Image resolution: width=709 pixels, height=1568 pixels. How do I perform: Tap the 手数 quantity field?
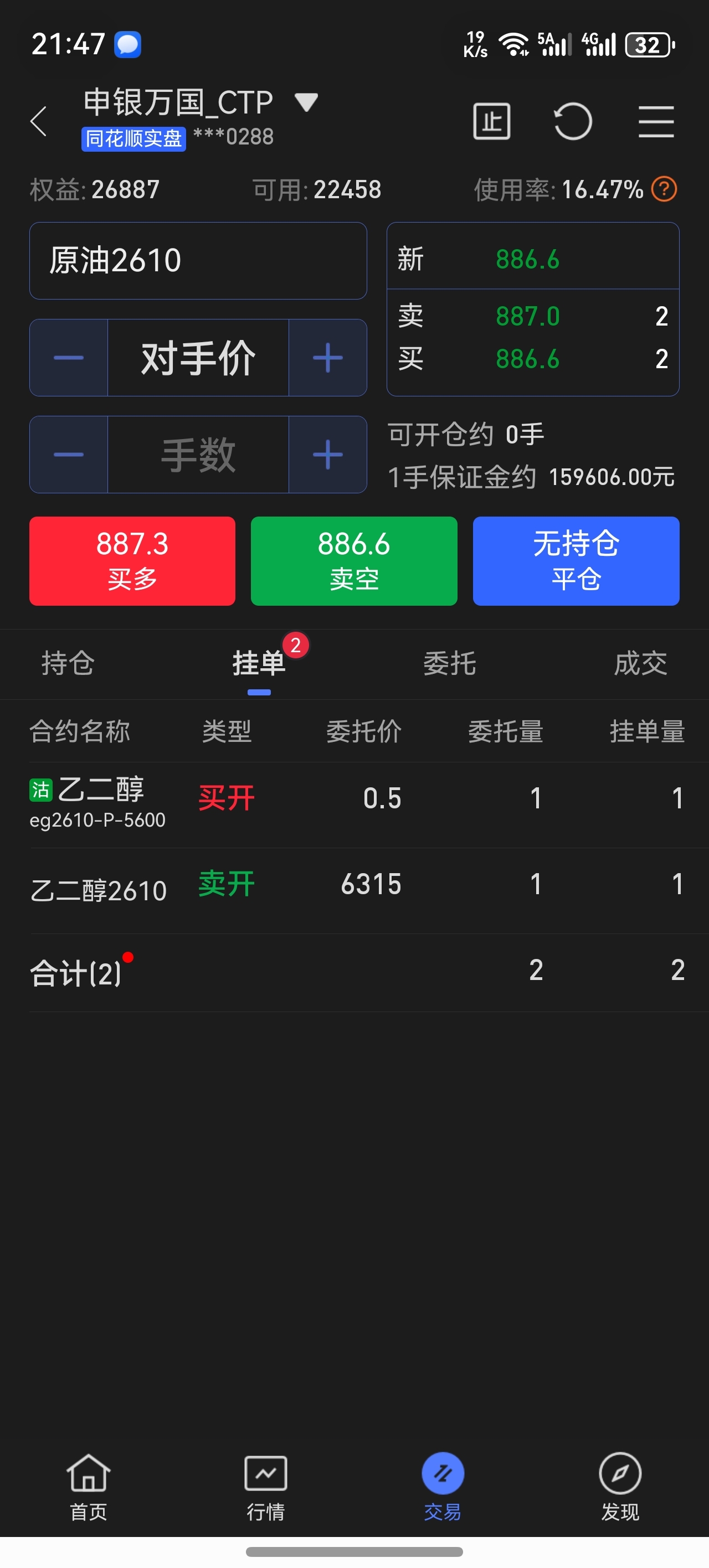[x=198, y=455]
